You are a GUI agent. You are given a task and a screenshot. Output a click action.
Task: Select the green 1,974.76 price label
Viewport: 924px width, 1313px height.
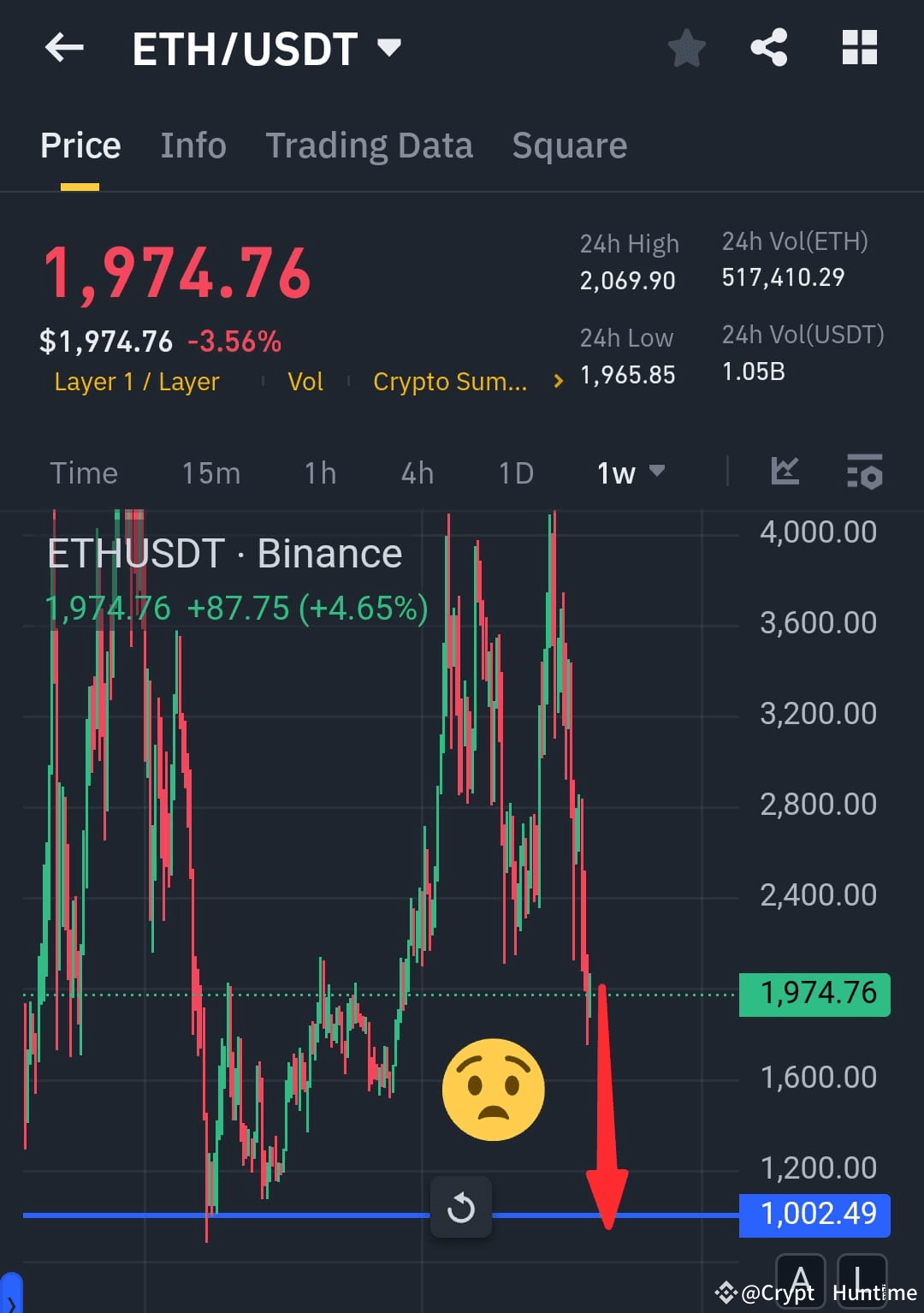(814, 993)
